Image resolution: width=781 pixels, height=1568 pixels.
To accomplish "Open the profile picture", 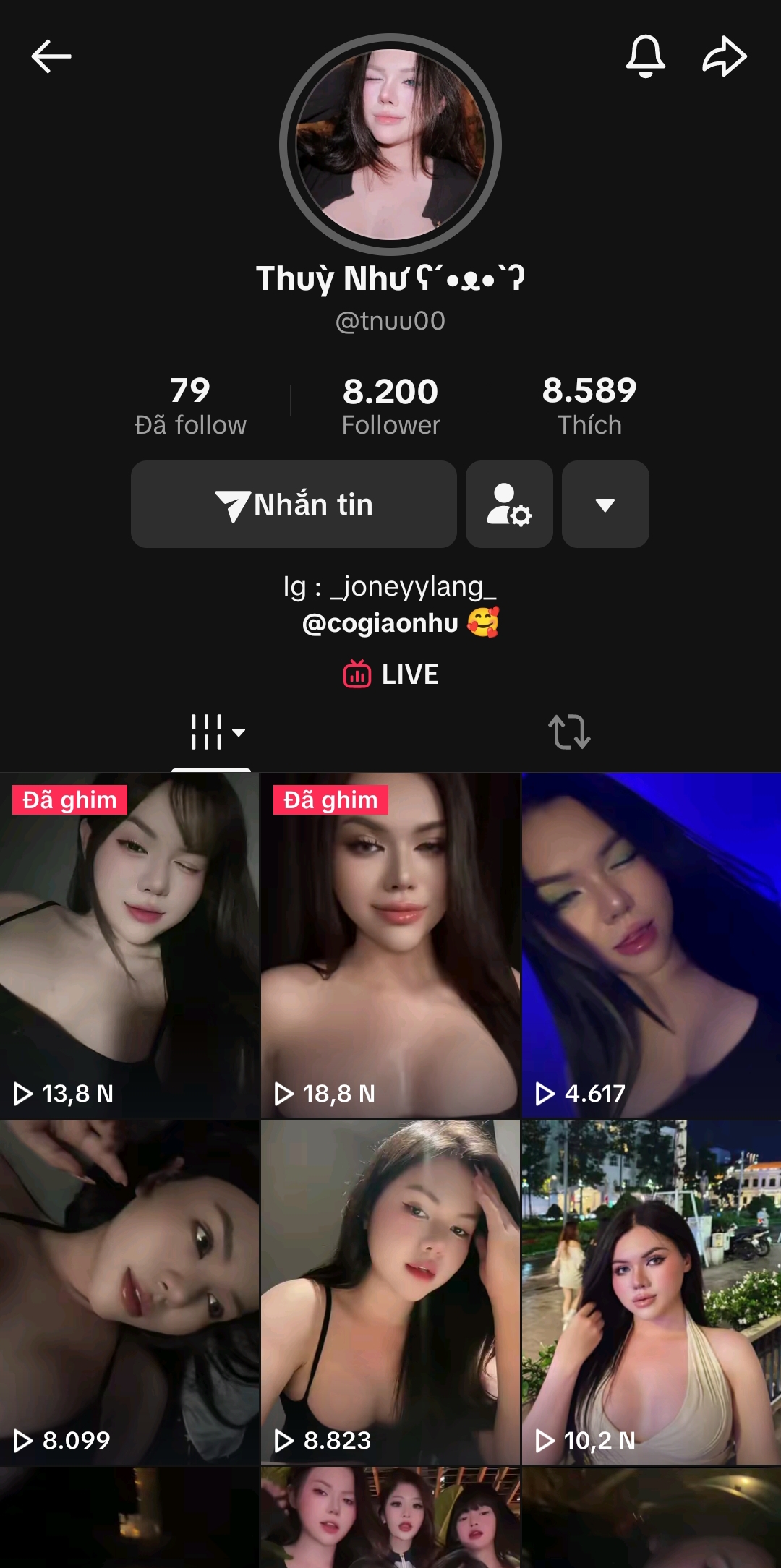I will (390, 145).
